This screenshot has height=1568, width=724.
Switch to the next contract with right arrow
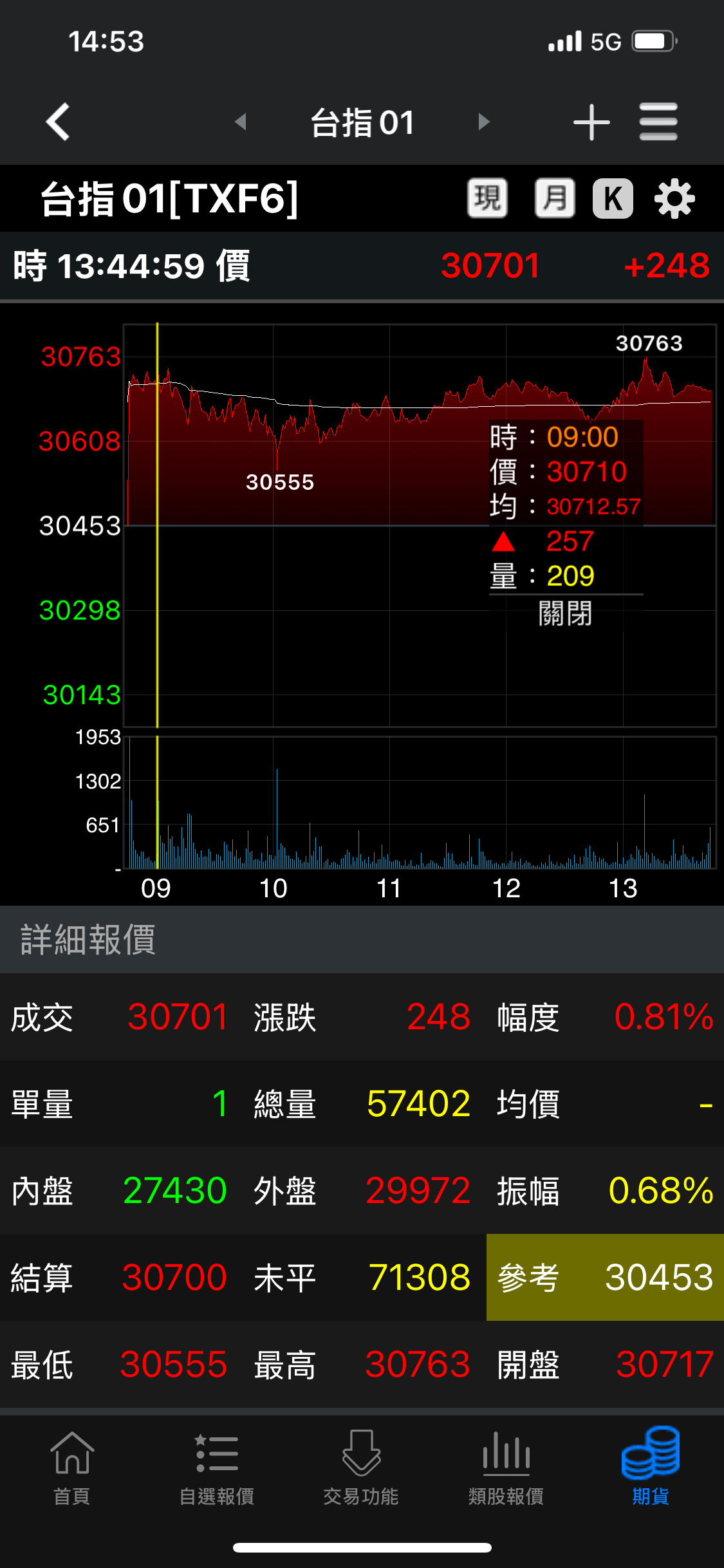pyautogui.click(x=484, y=122)
